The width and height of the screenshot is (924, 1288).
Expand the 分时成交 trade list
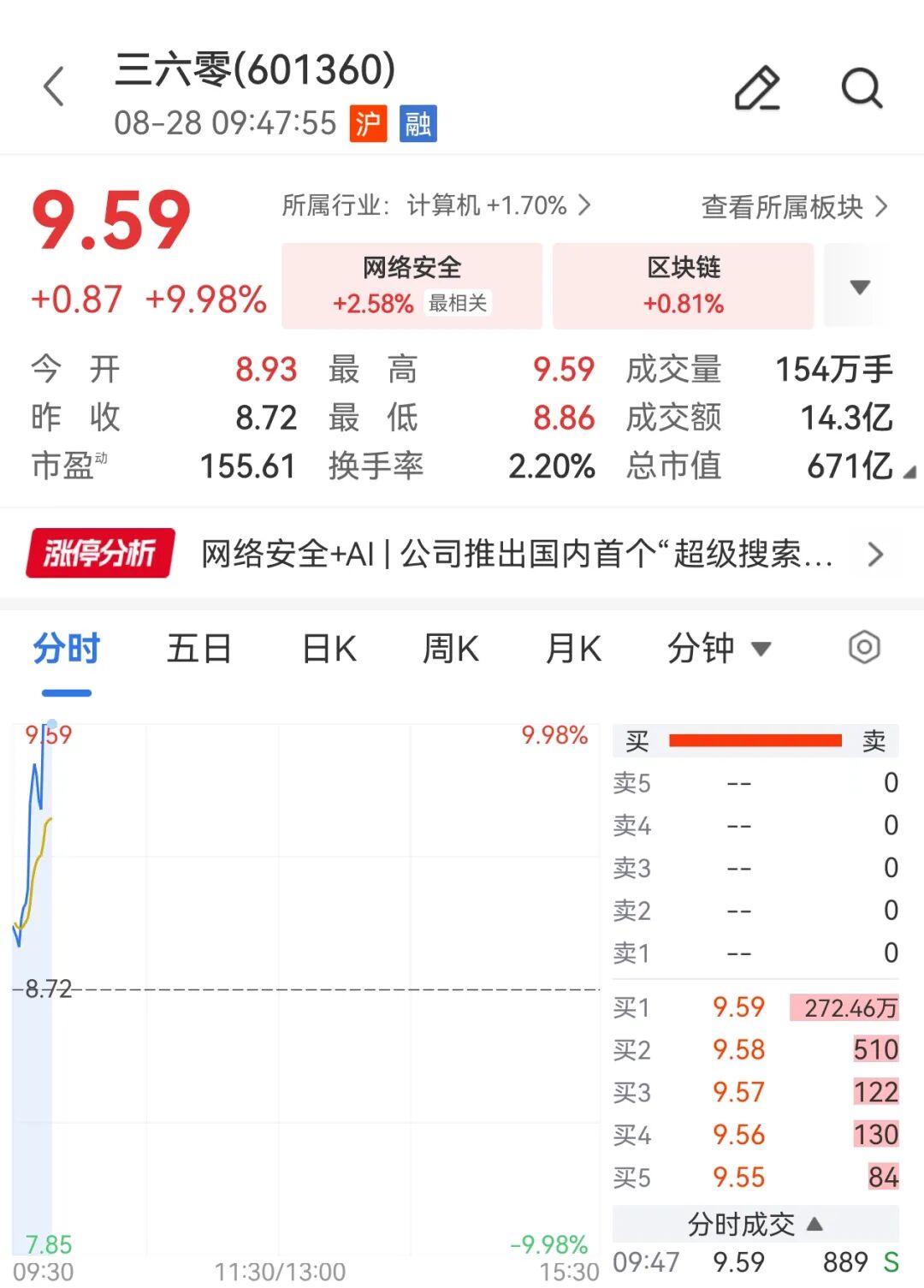coord(755,1224)
